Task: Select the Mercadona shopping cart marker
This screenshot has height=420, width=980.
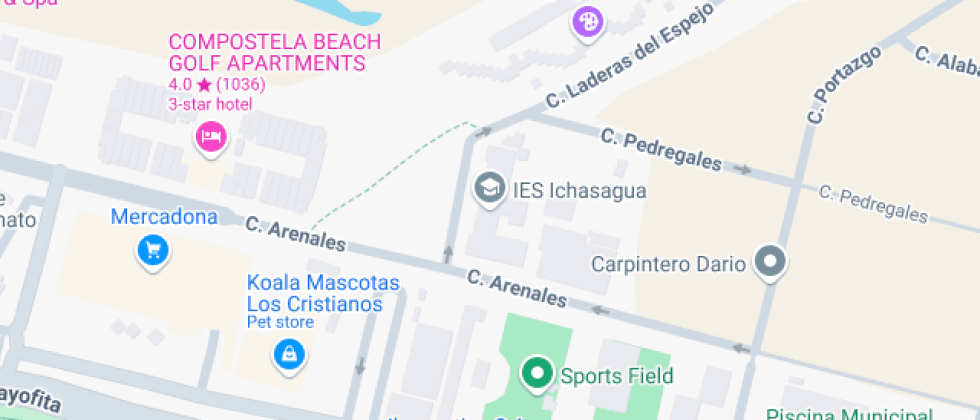Action: pyautogui.click(x=152, y=252)
